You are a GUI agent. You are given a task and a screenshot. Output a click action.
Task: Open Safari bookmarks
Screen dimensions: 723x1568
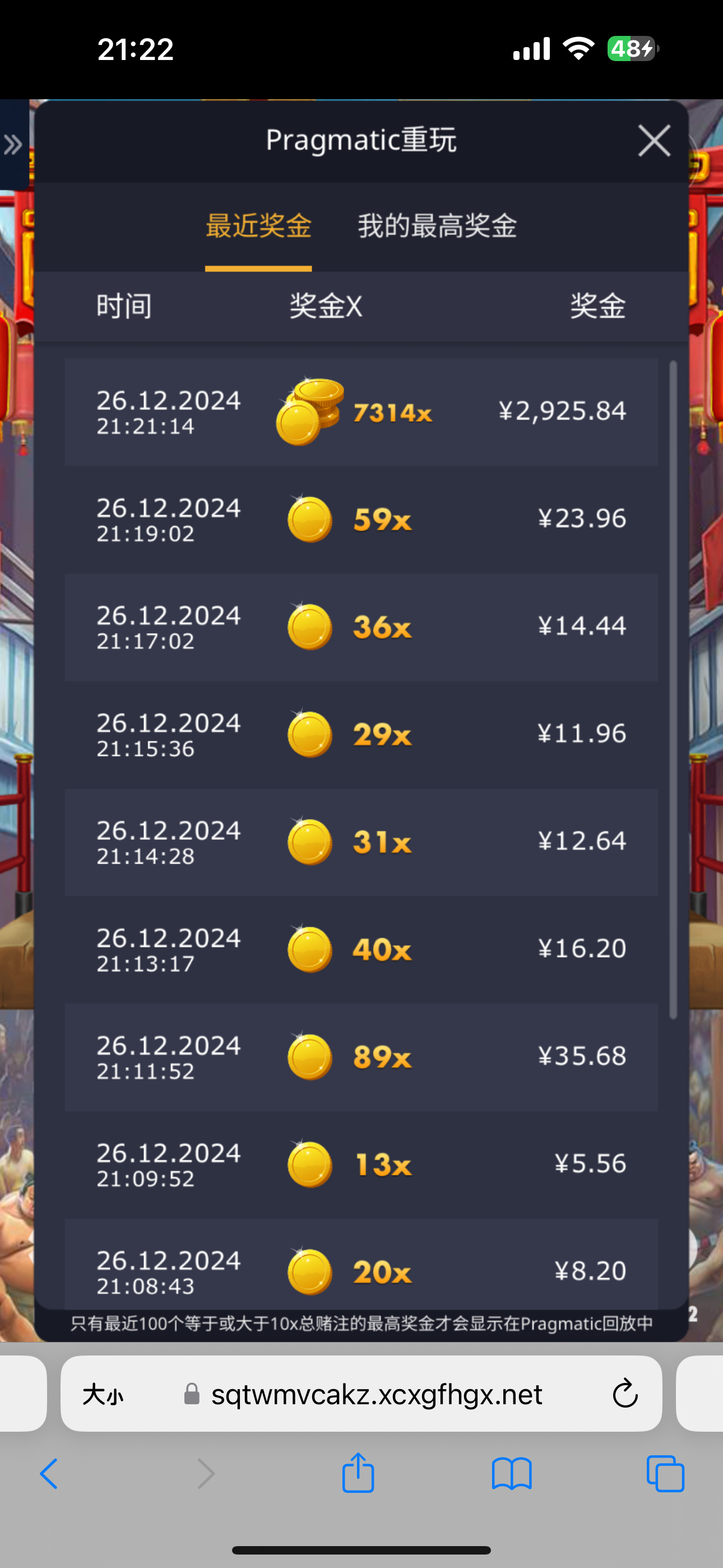(x=512, y=1474)
